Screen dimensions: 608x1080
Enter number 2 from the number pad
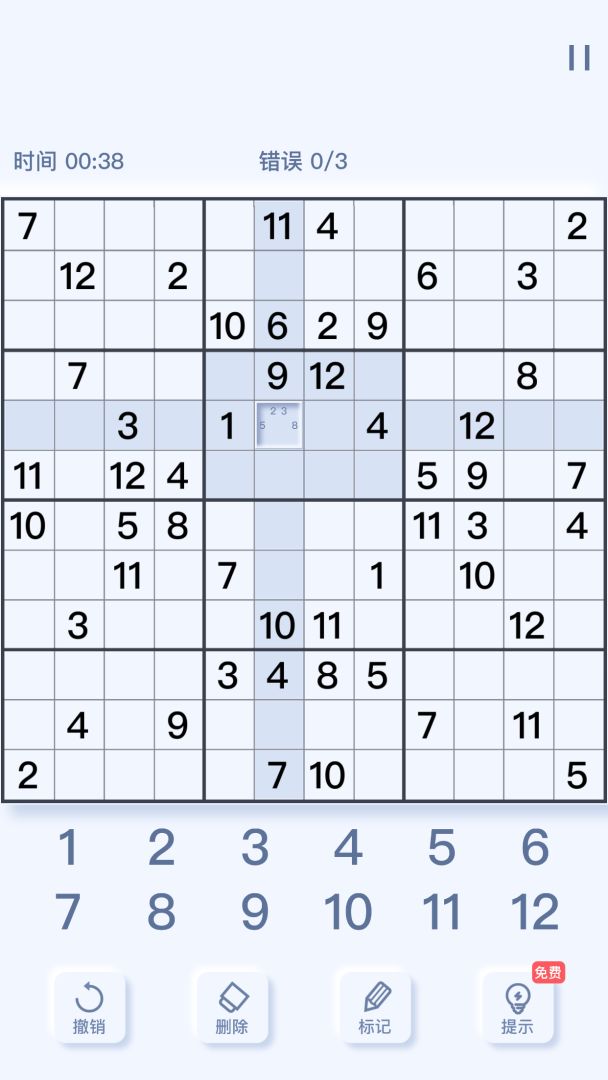161,848
